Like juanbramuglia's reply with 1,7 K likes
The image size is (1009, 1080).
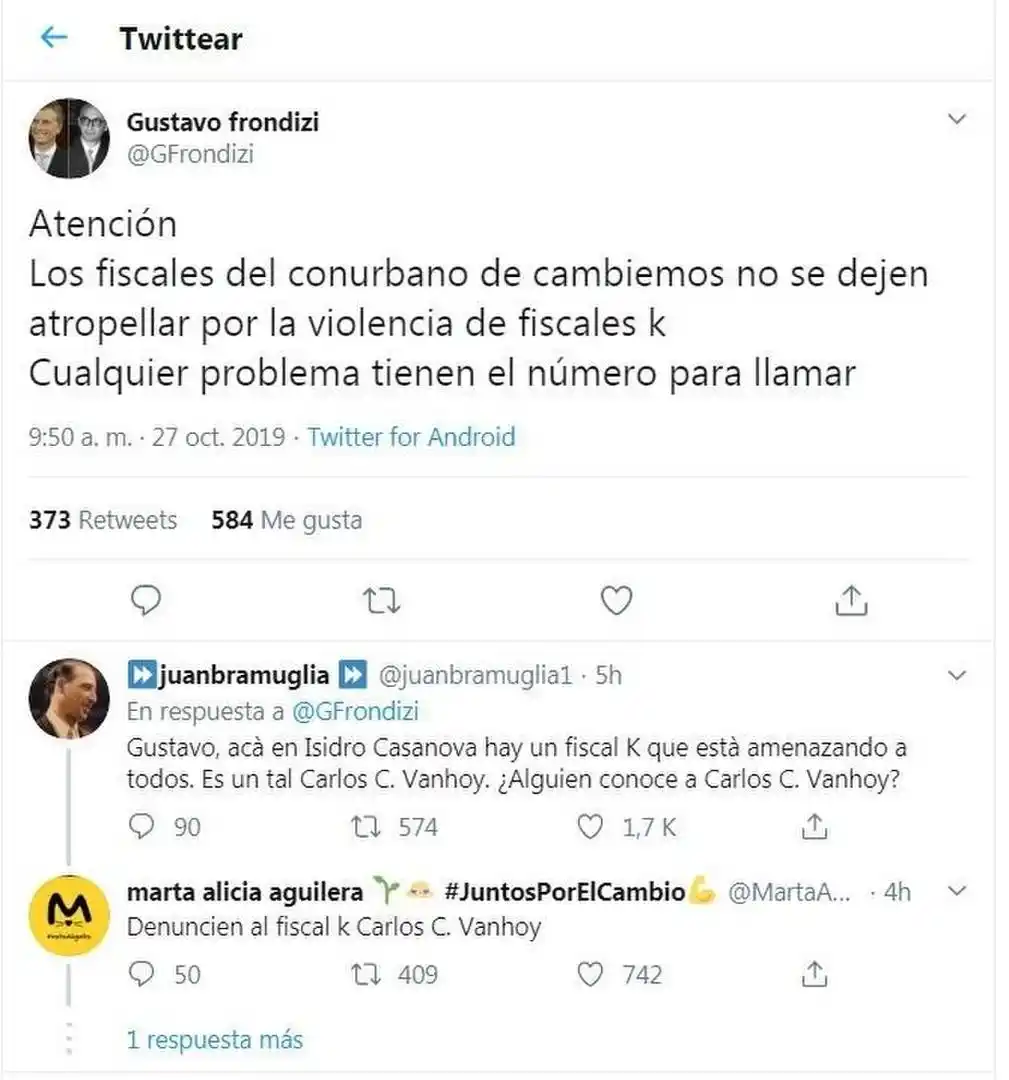tap(592, 827)
